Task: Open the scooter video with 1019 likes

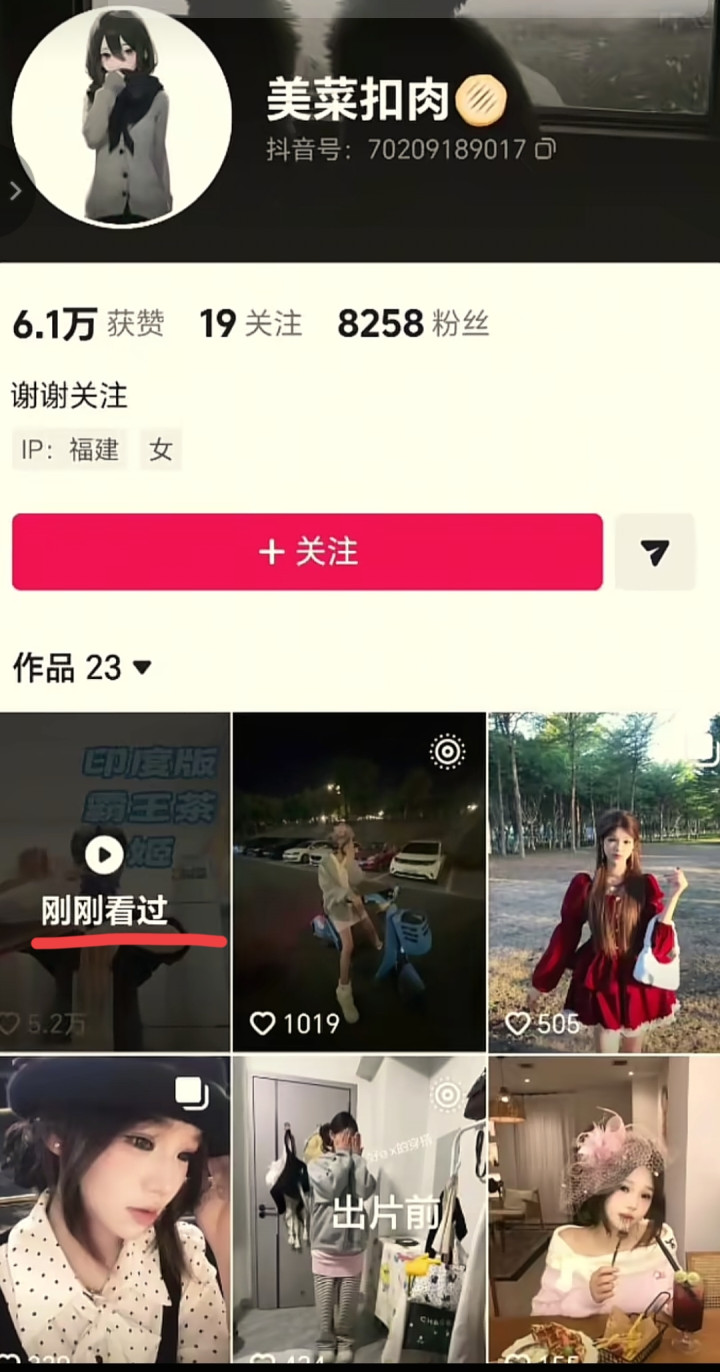Action: (x=359, y=881)
